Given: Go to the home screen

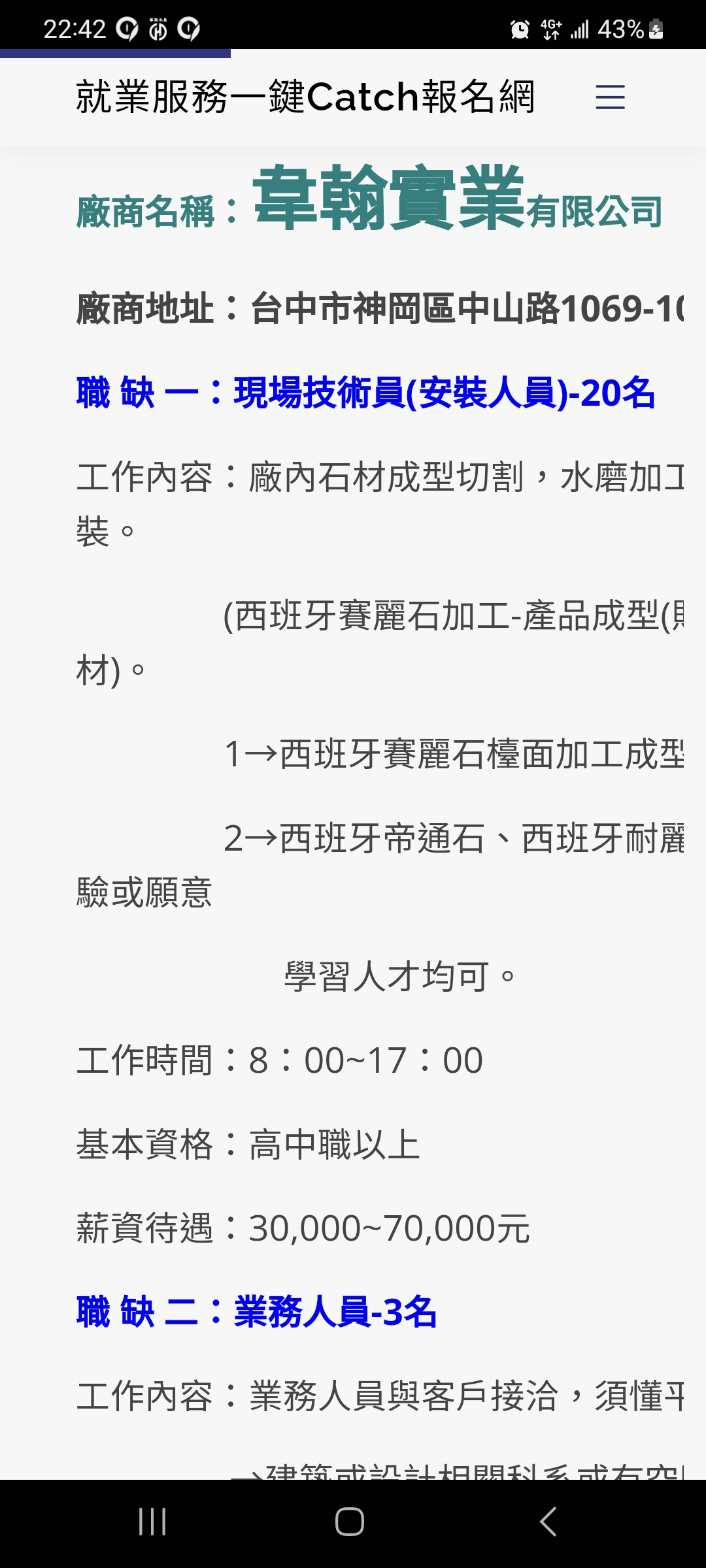Looking at the screenshot, I should [x=350, y=1522].
